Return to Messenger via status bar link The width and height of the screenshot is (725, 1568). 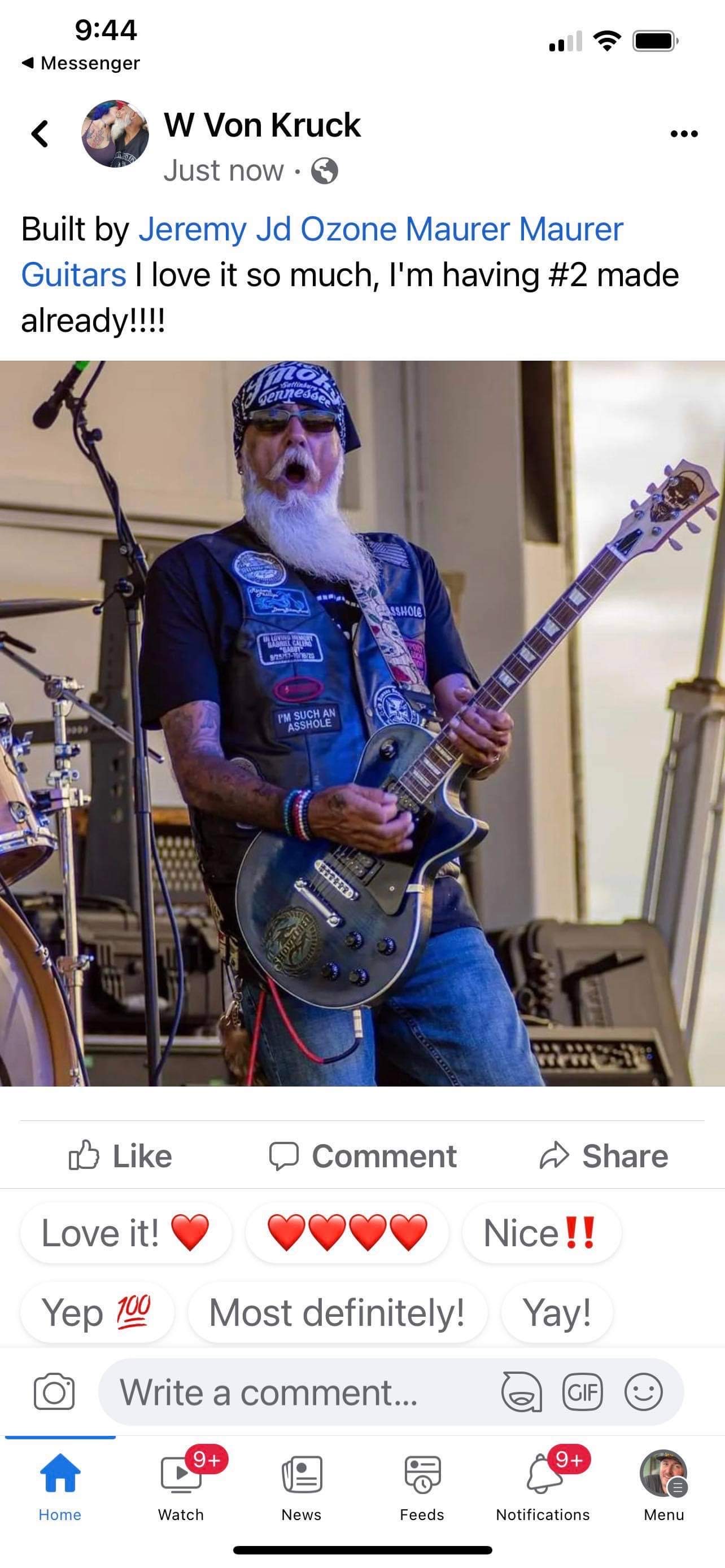click(81, 63)
